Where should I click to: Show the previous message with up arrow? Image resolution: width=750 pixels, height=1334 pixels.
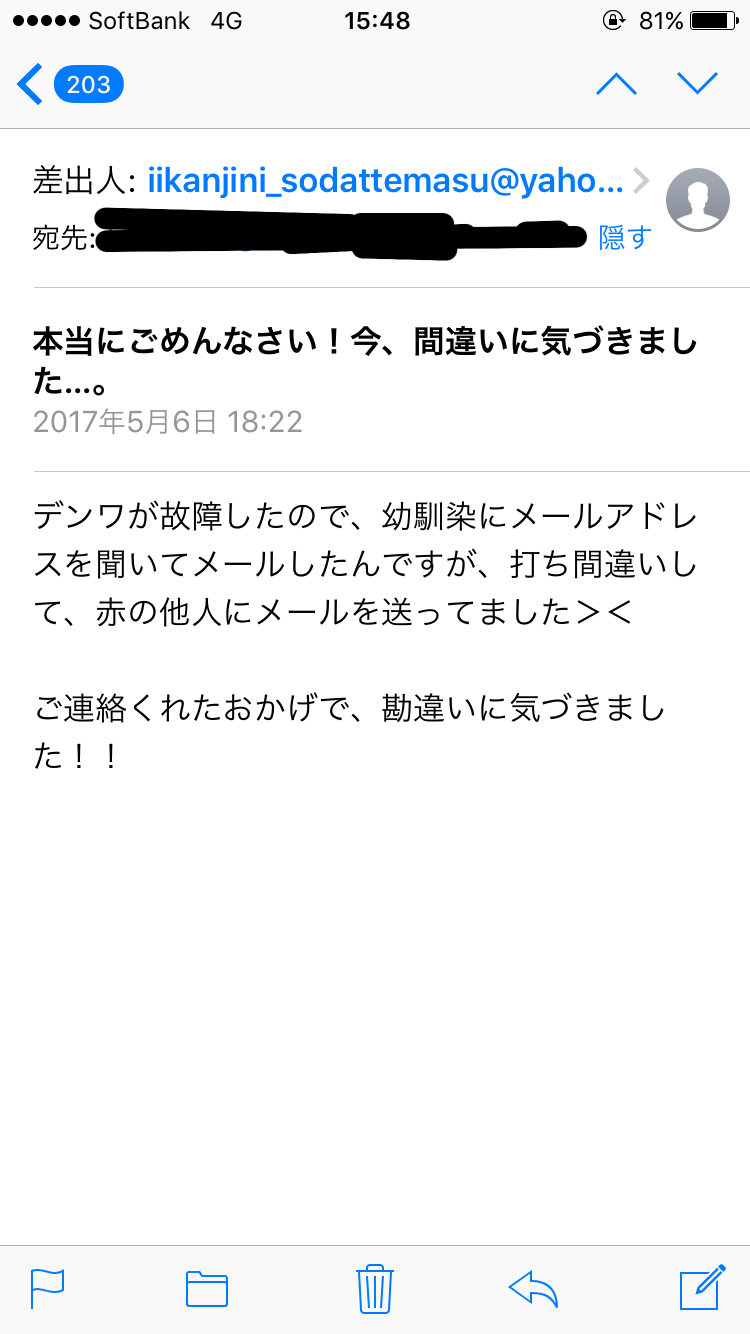tap(616, 85)
